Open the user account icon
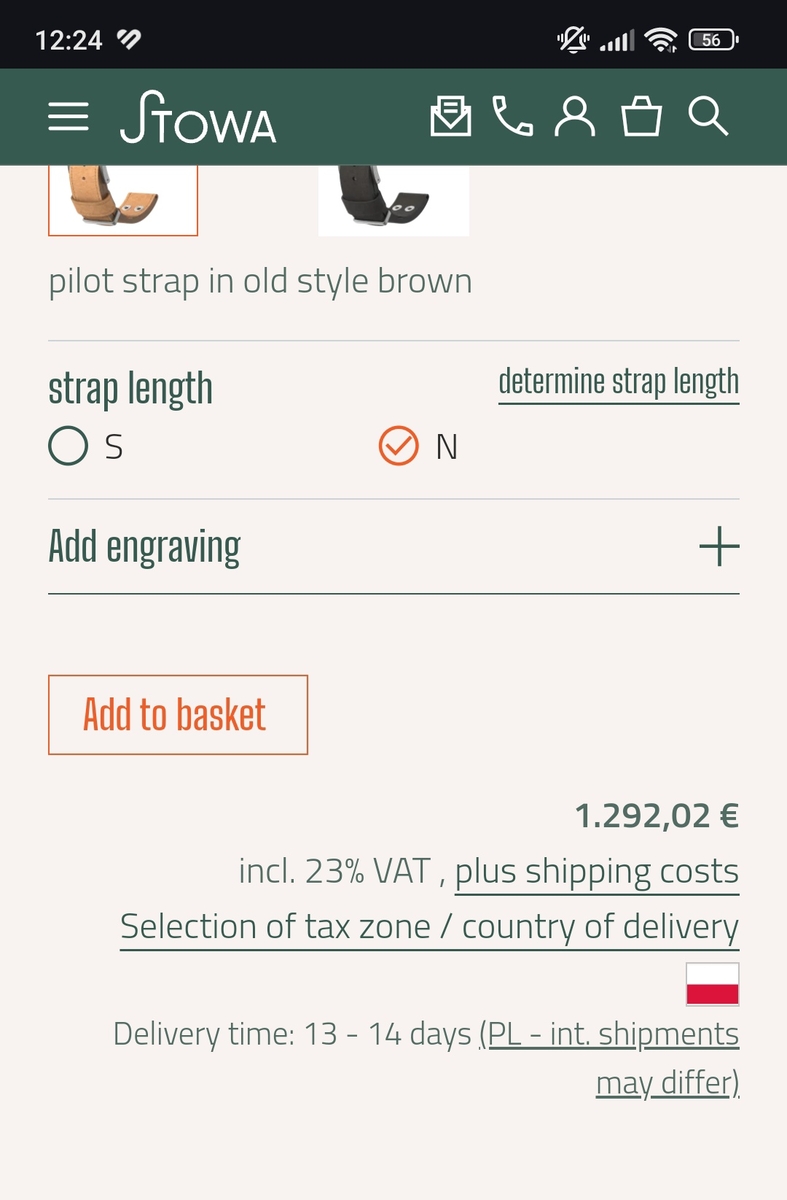The image size is (787, 1200). (575, 118)
